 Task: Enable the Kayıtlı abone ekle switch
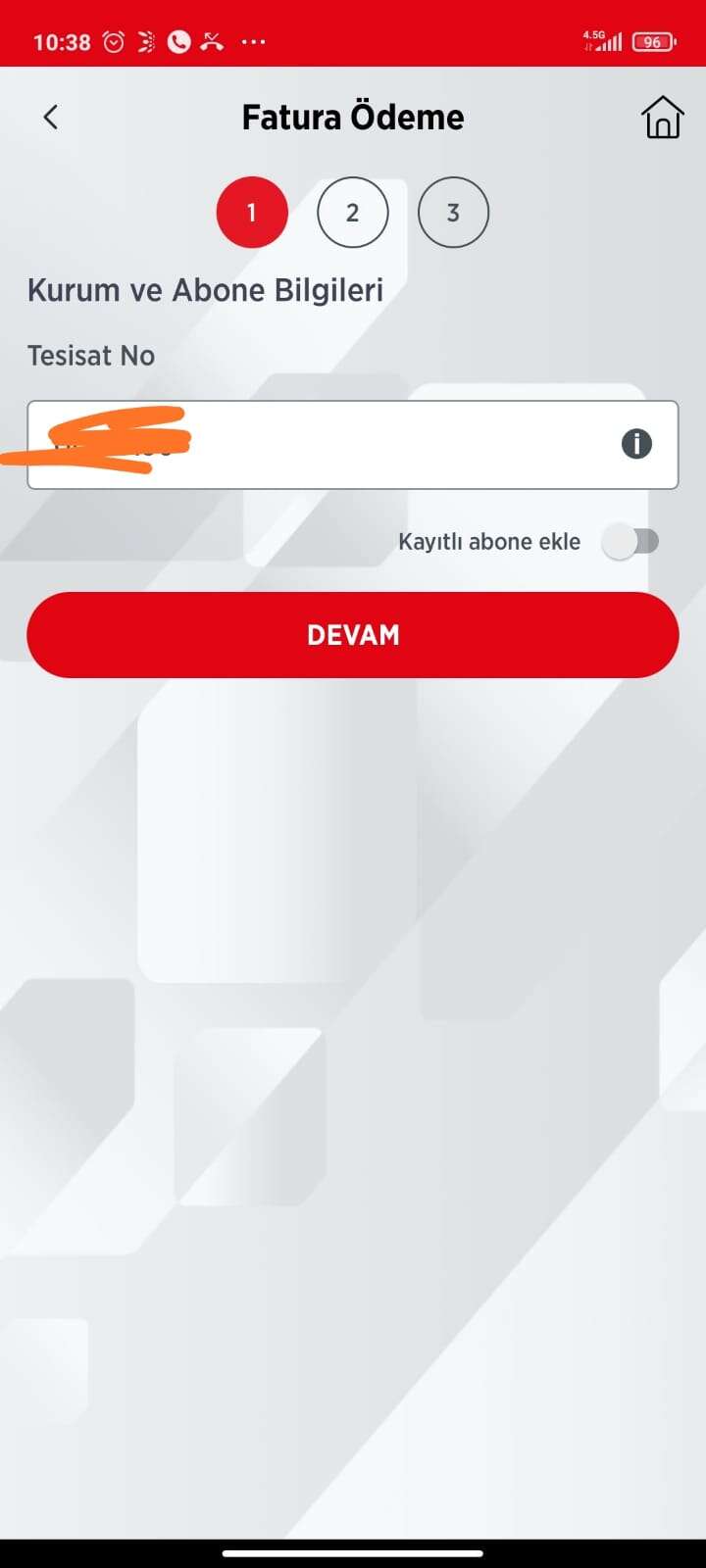tap(630, 541)
